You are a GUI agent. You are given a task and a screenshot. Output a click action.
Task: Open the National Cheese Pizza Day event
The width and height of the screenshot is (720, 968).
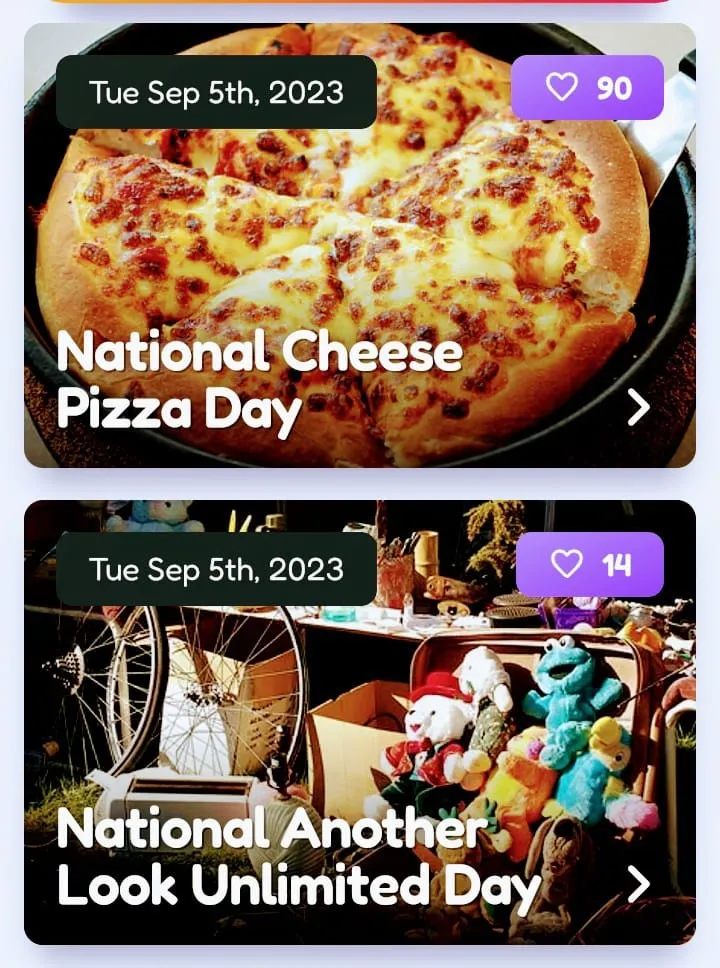pyautogui.click(x=360, y=245)
